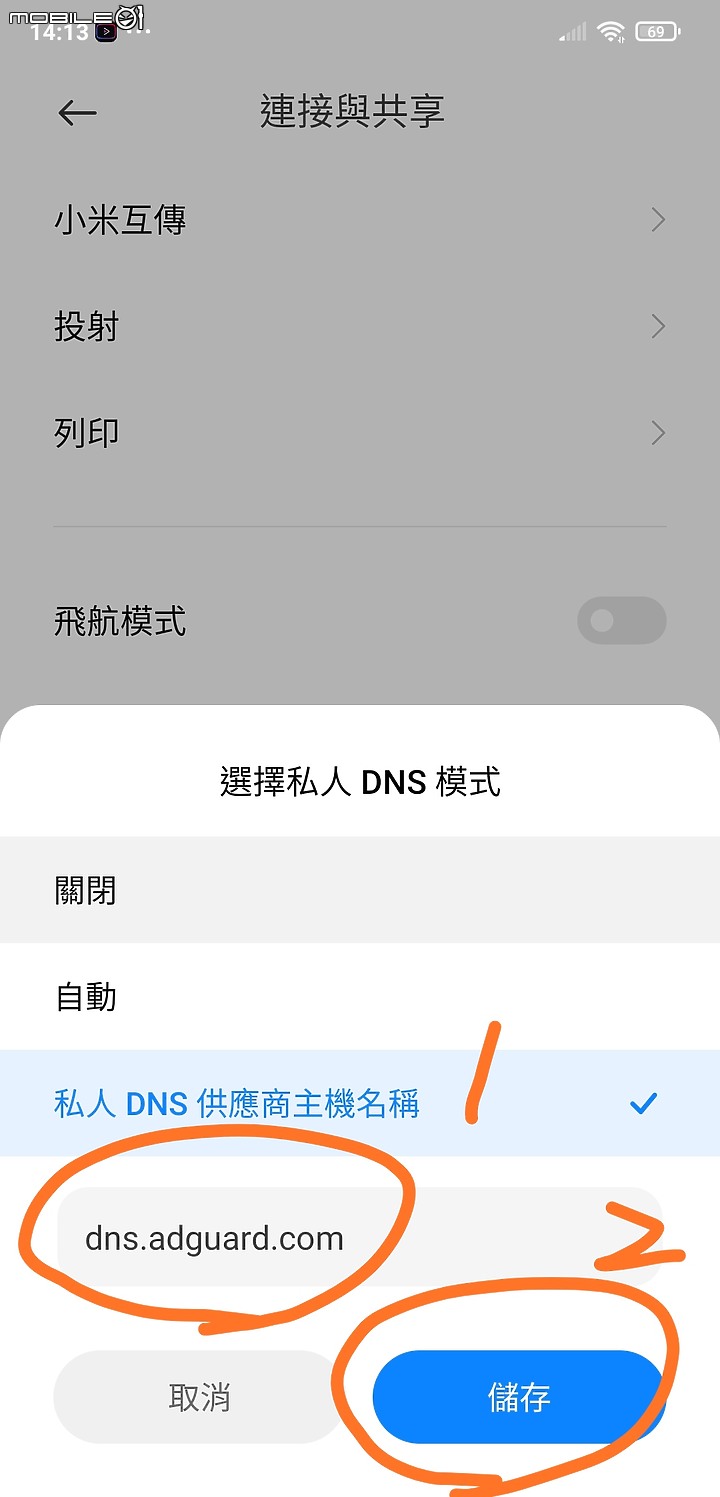Screen dimensions: 720x1497
Task: Save DNS settings with 儲存 button
Action: 518,1397
